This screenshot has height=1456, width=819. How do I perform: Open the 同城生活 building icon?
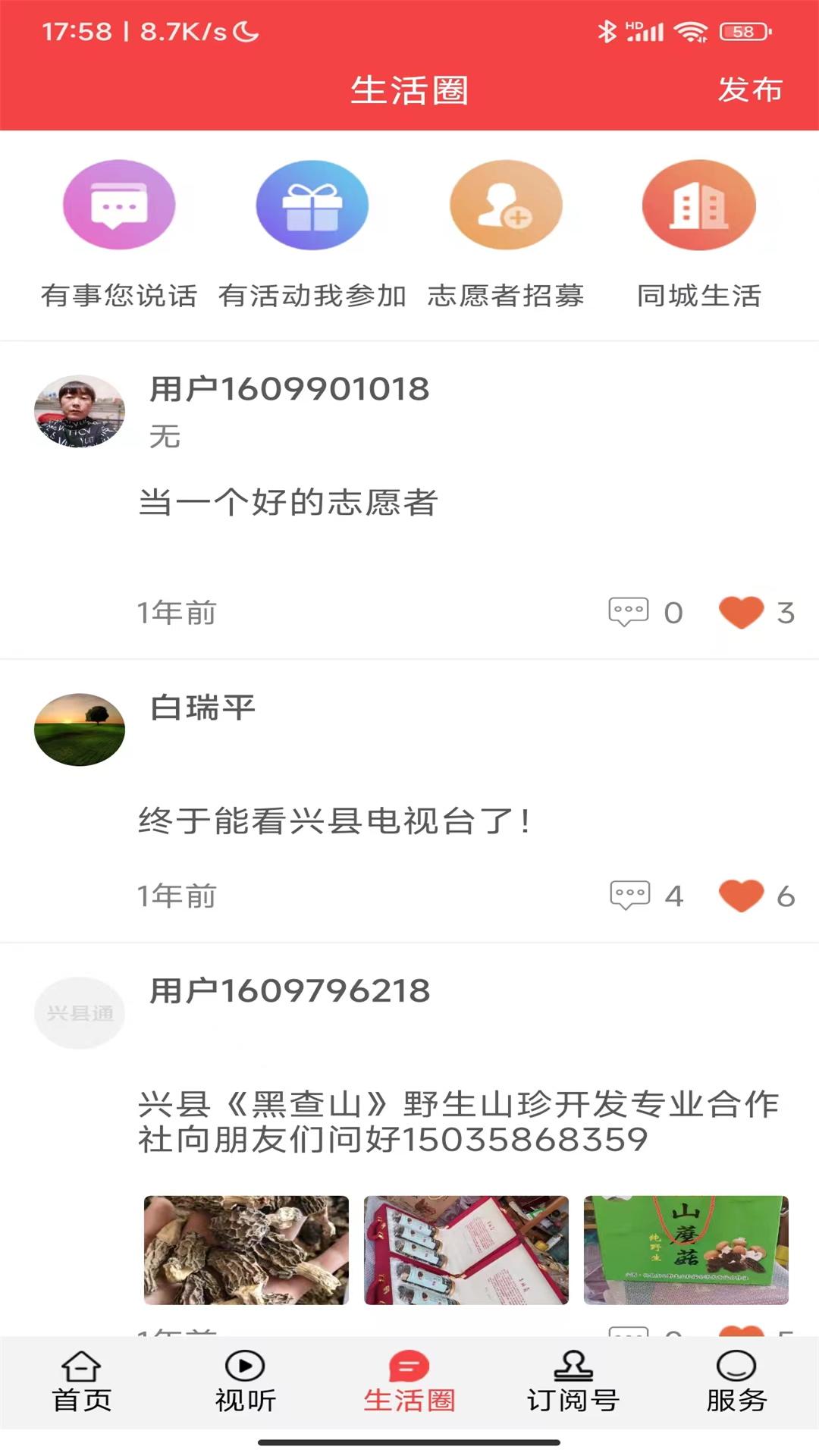(x=698, y=205)
